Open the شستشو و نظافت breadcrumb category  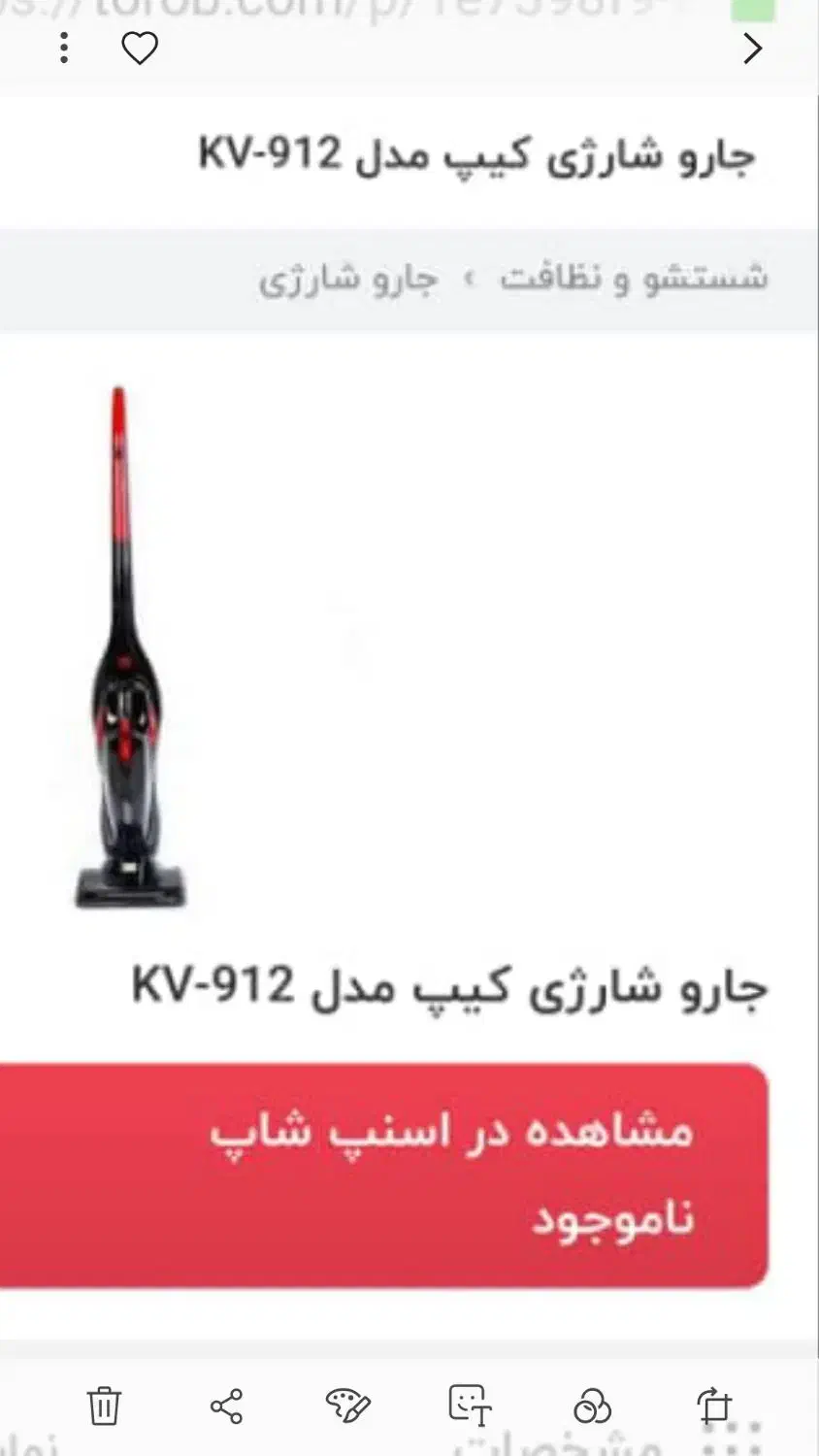tap(634, 279)
